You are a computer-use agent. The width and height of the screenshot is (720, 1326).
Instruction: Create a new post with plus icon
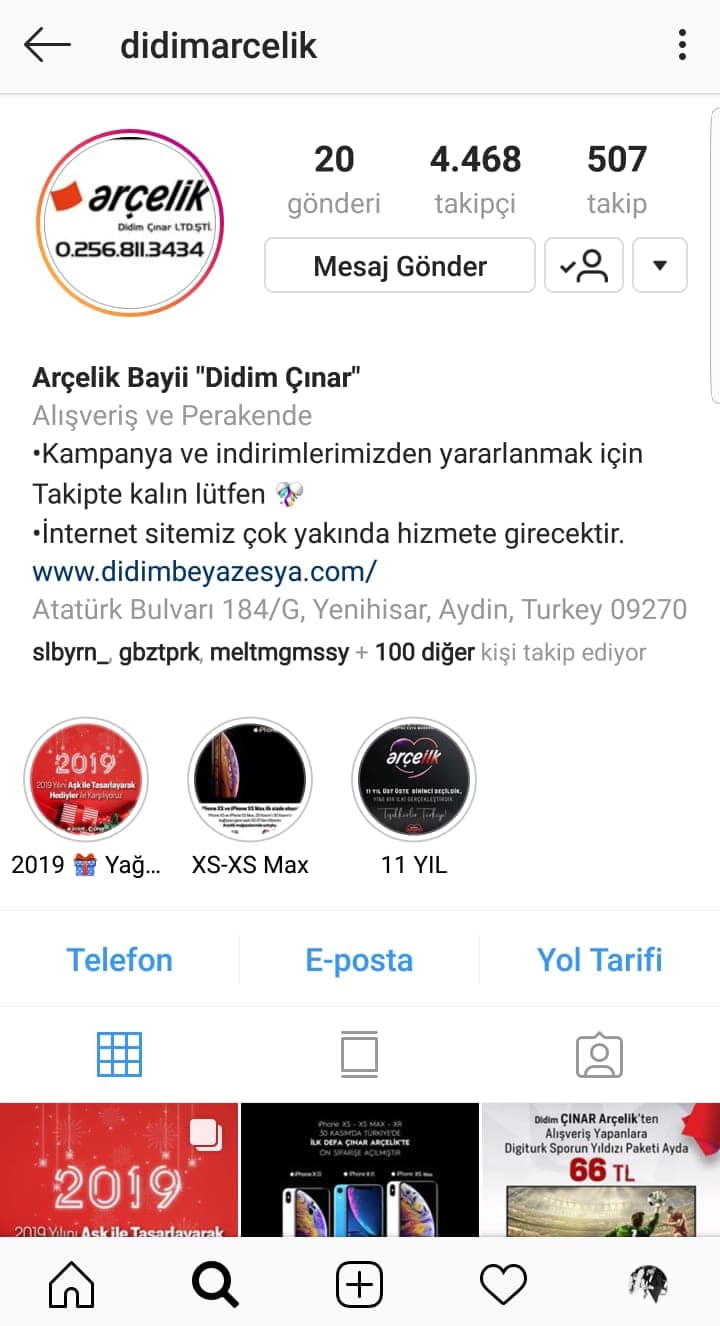[359, 1283]
